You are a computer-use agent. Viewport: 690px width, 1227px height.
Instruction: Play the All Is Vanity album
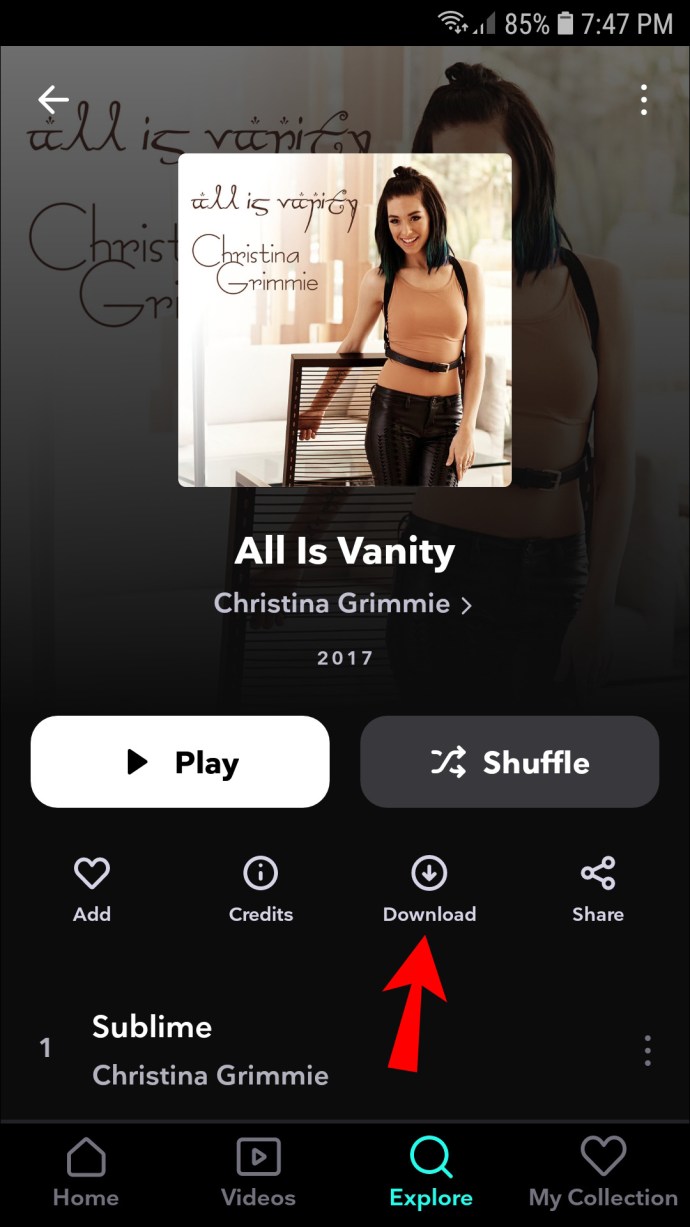tap(180, 762)
